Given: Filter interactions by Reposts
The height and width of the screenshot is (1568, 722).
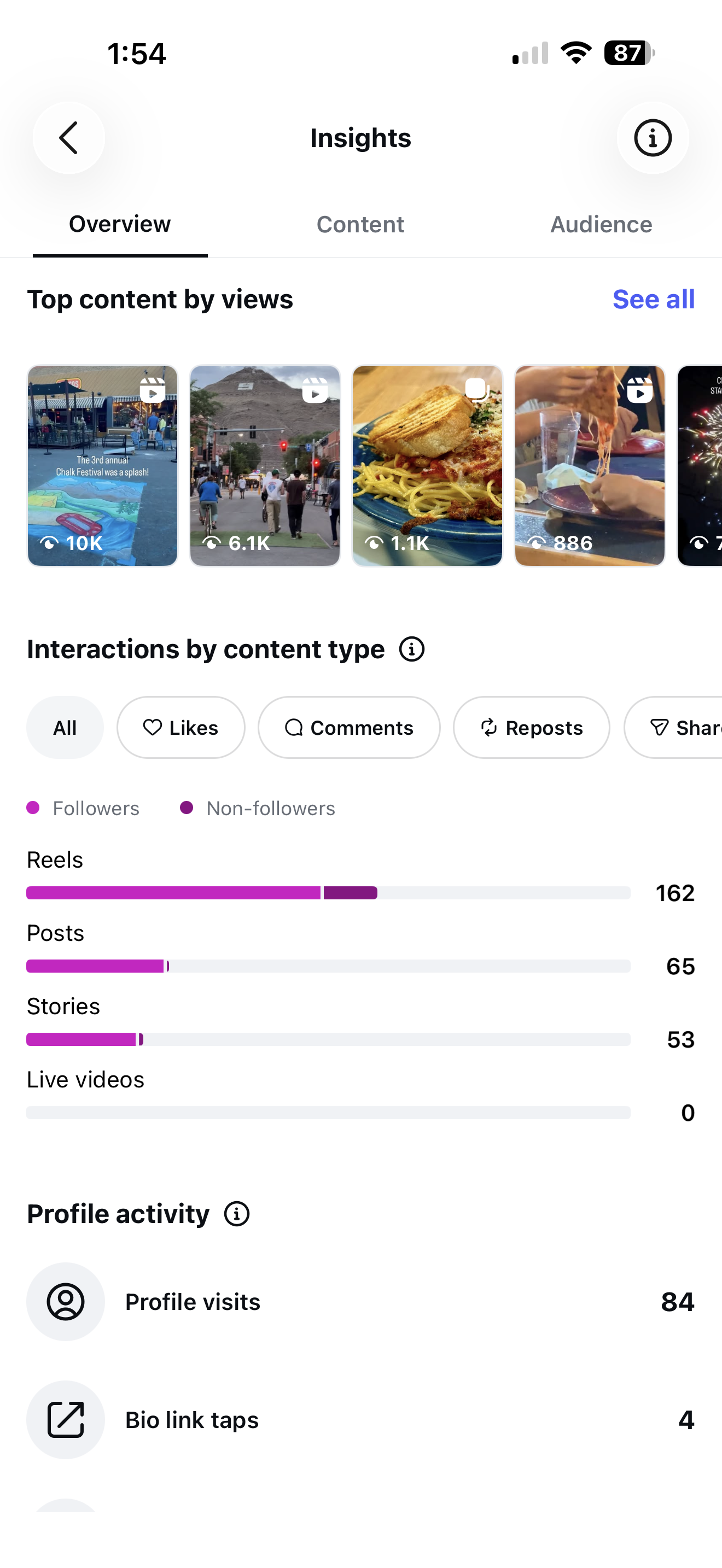Looking at the screenshot, I should [532, 727].
